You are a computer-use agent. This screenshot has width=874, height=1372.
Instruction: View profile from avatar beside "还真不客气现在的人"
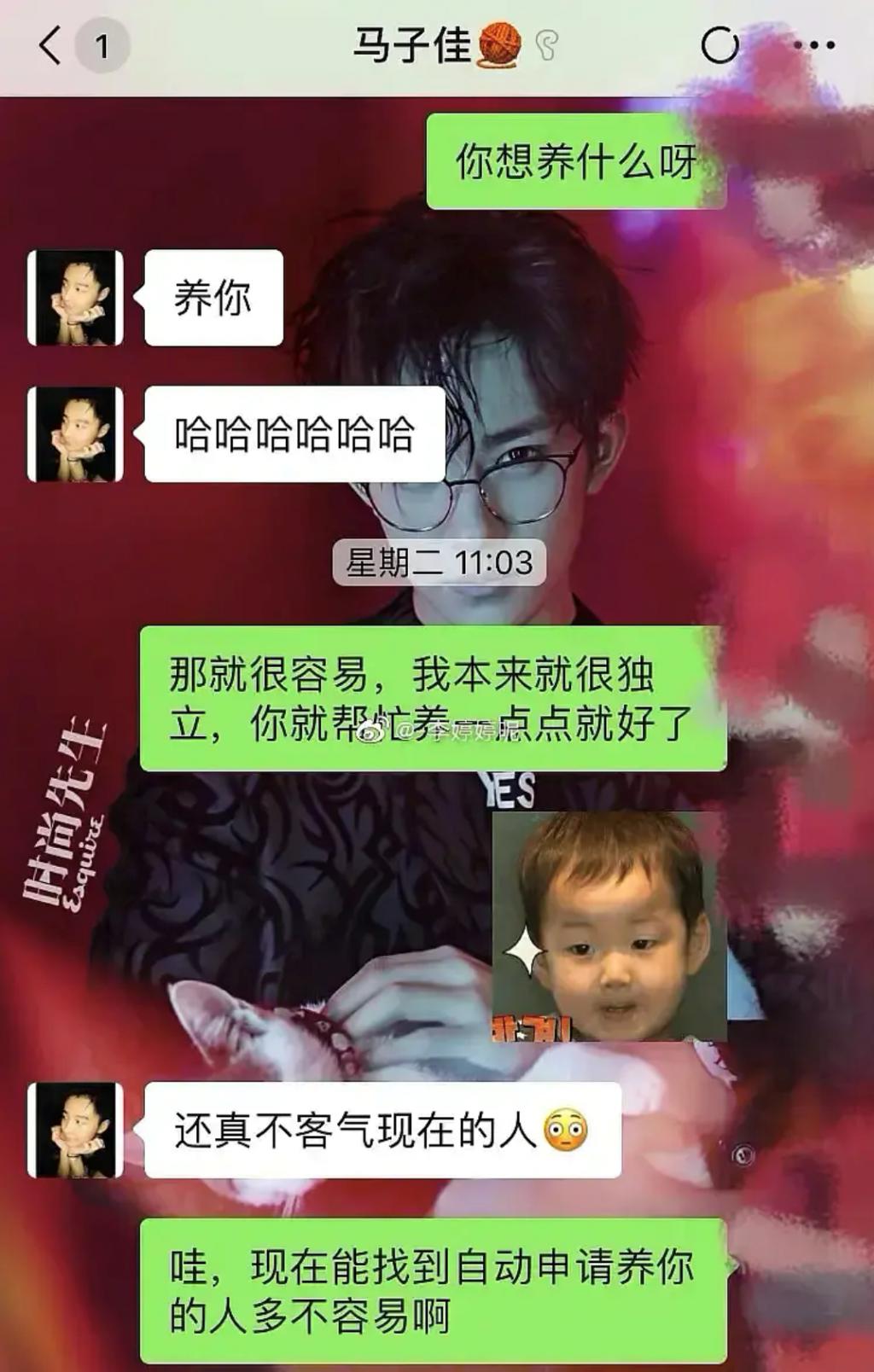click(x=75, y=1131)
